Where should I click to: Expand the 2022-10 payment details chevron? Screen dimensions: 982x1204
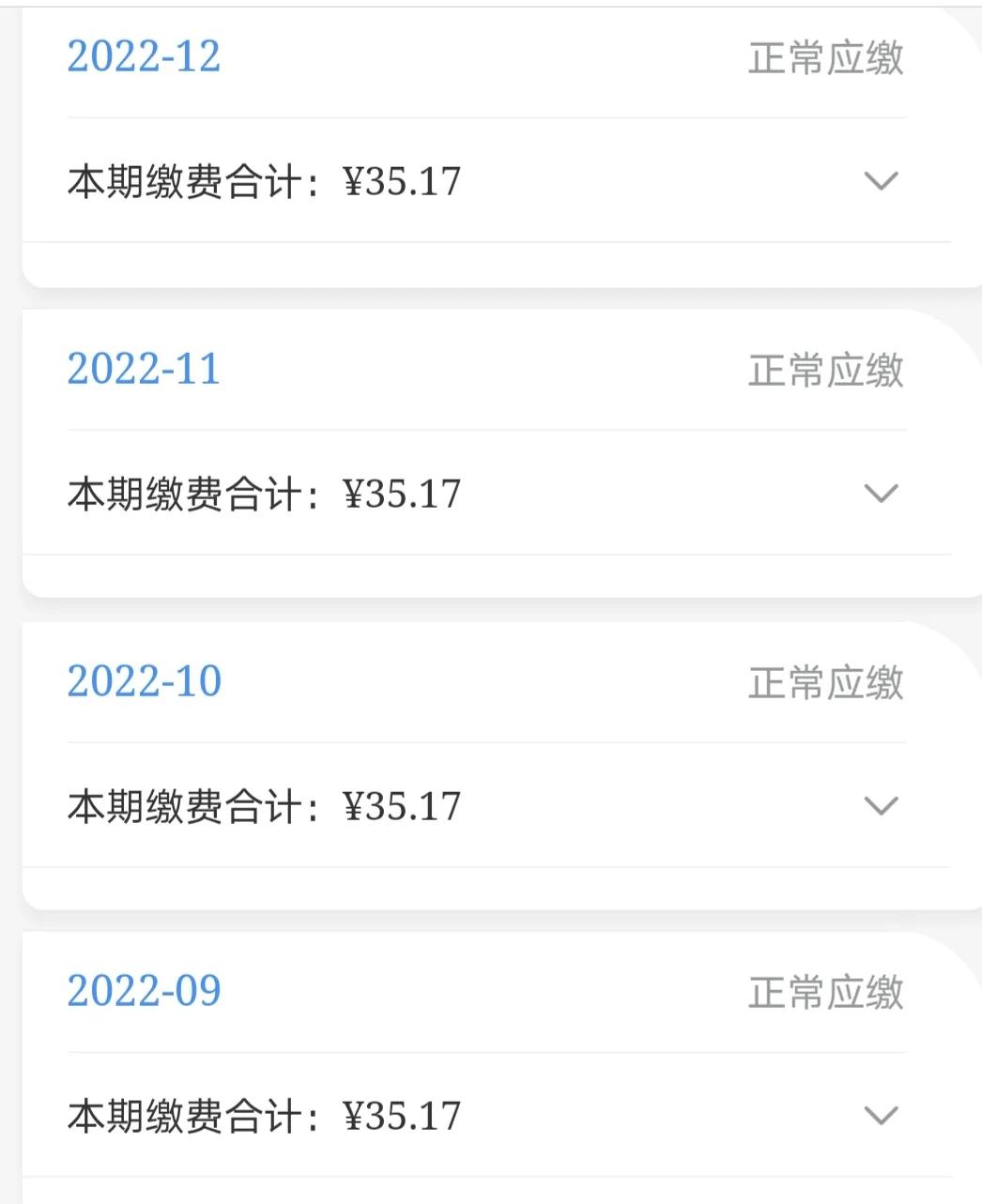pos(881,805)
